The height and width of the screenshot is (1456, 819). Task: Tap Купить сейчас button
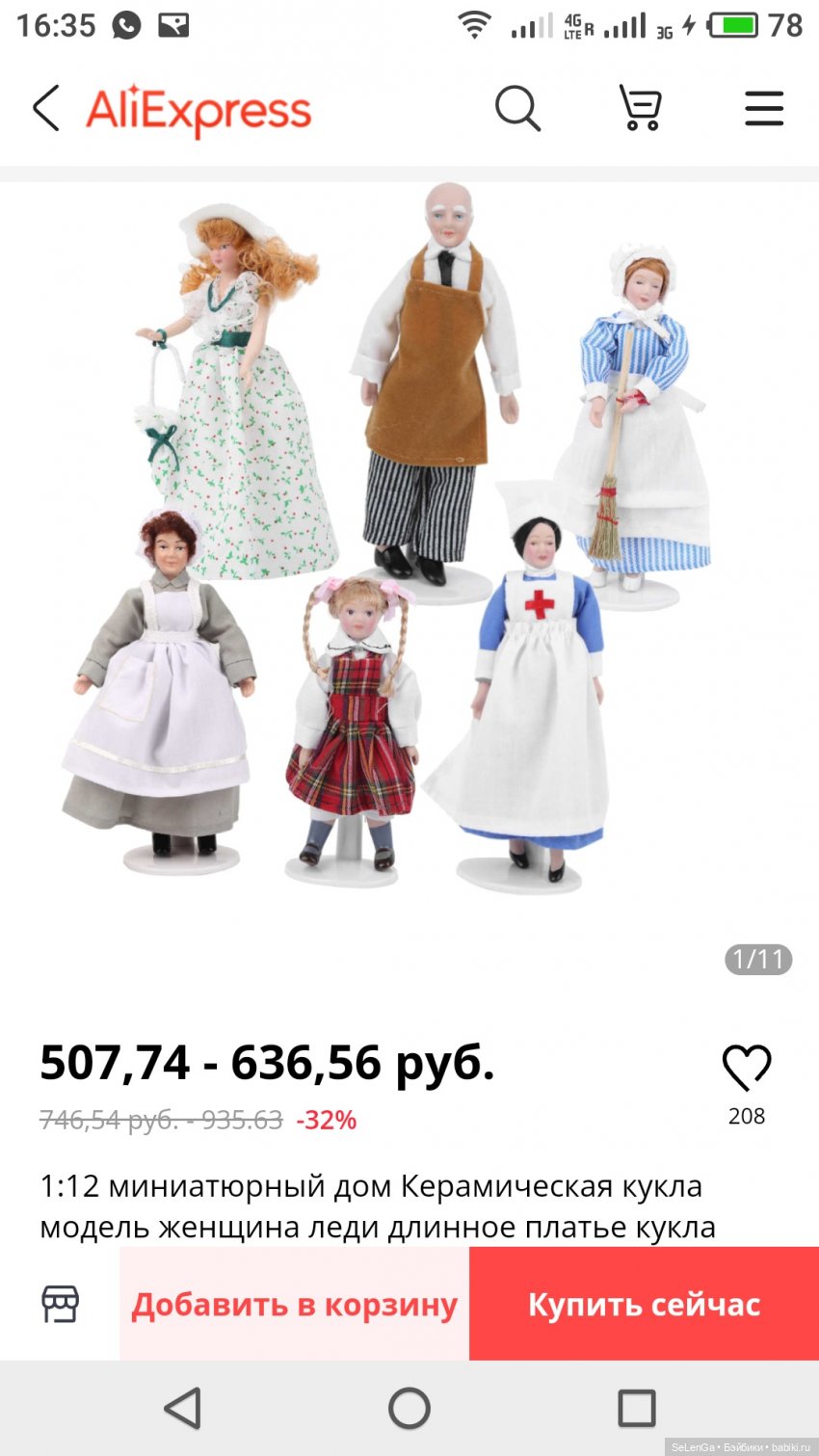coord(644,1304)
